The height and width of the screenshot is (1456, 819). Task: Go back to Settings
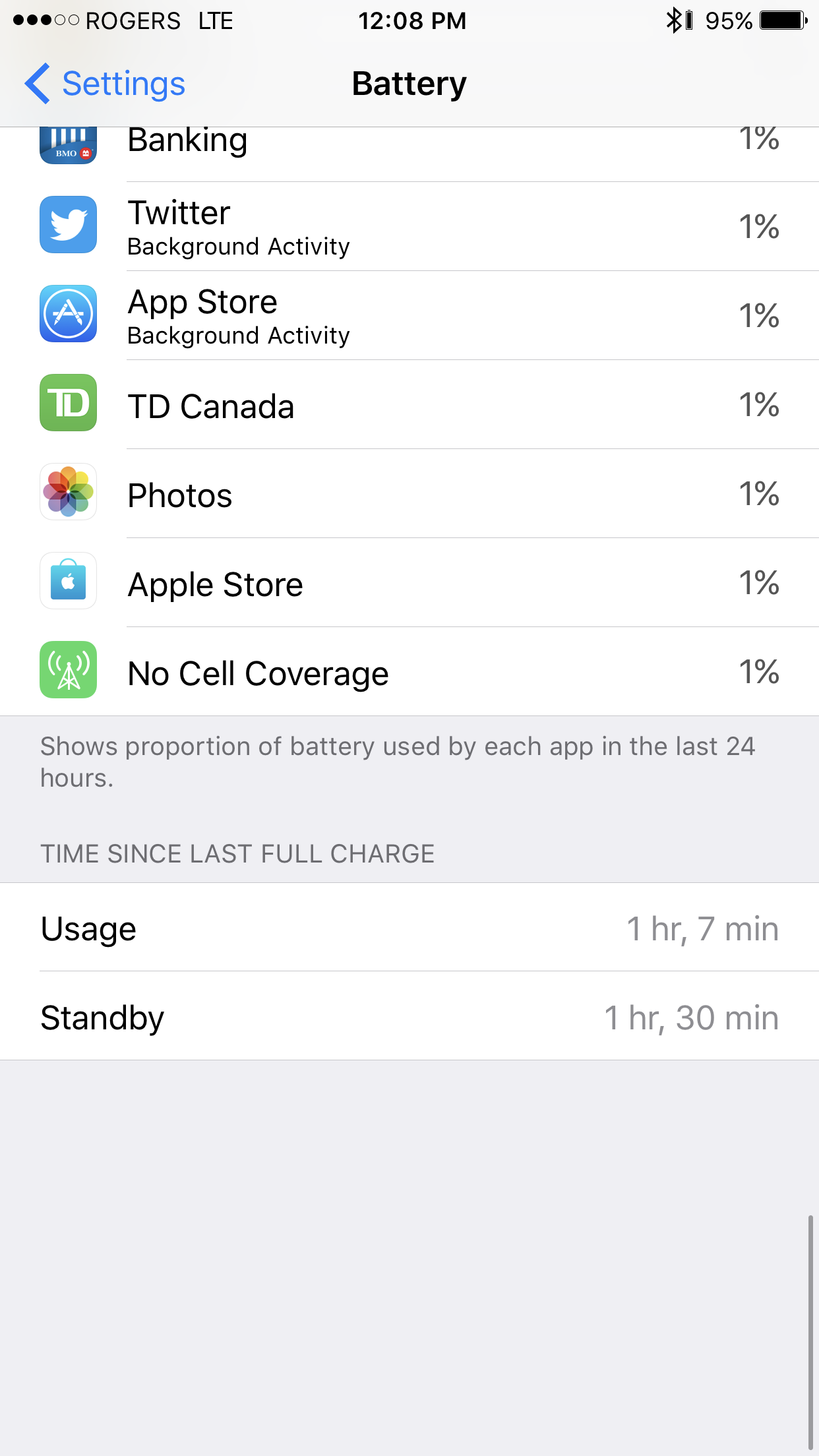(106, 84)
